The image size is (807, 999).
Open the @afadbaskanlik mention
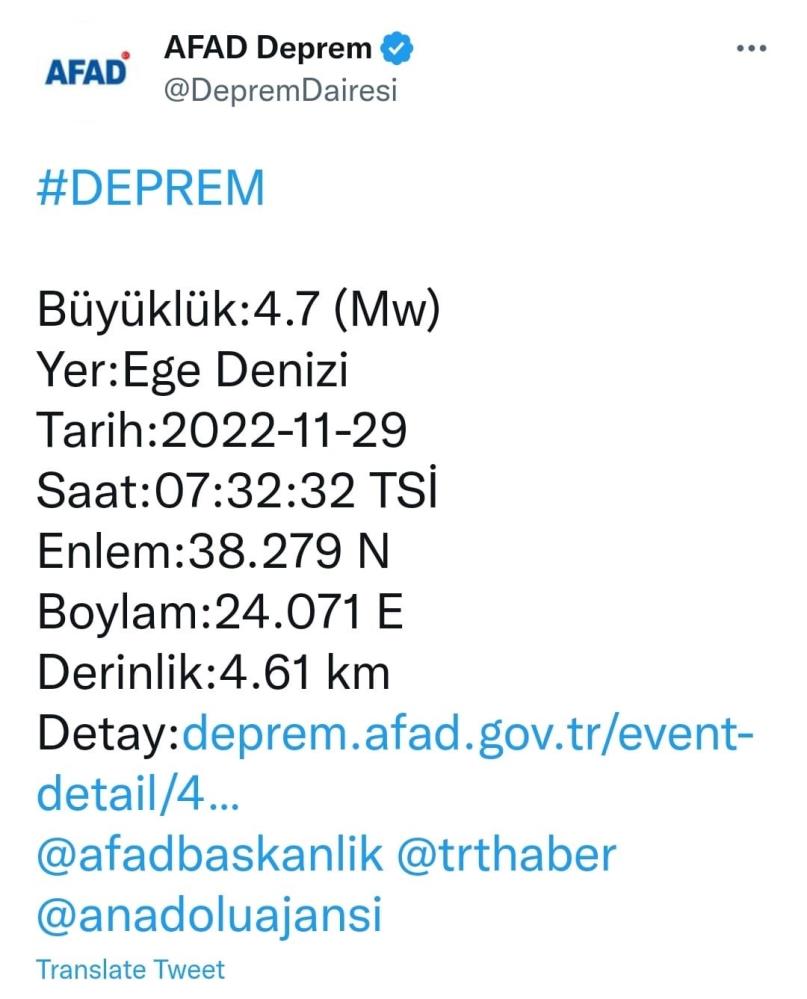pos(210,854)
